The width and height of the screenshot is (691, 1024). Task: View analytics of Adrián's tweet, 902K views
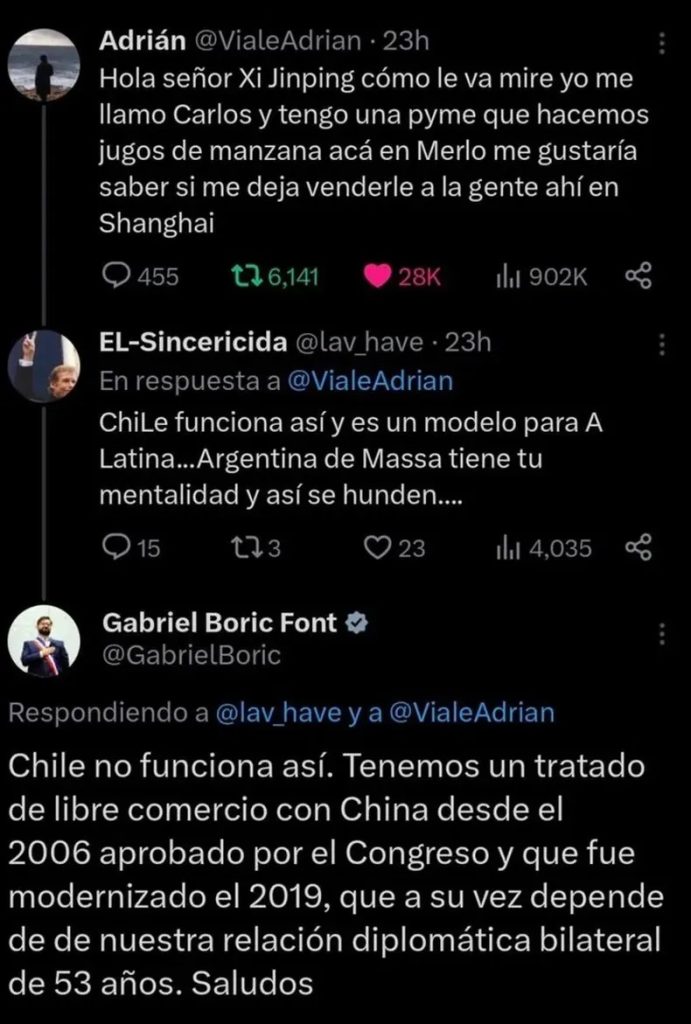[508, 276]
